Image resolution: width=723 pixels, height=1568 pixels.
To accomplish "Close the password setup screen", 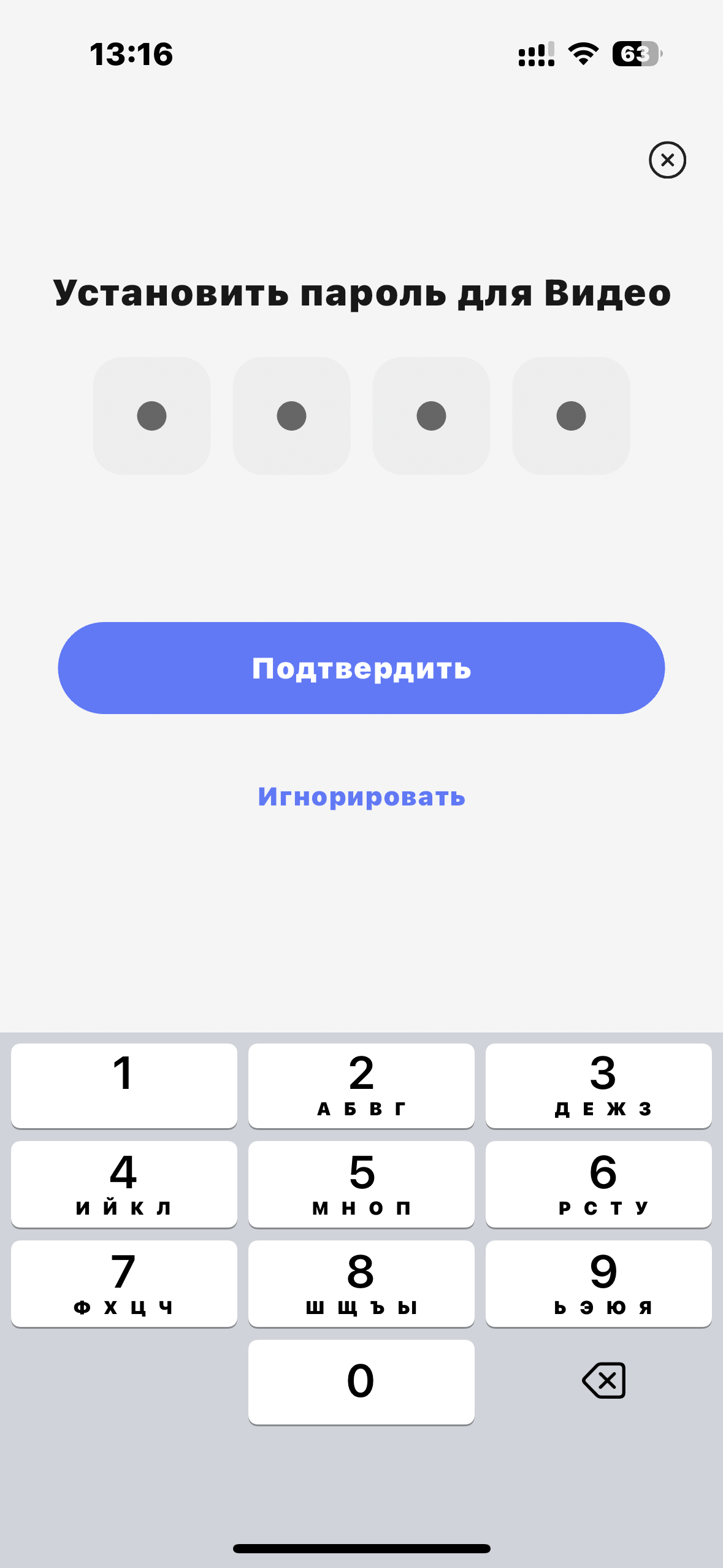I will [667, 160].
